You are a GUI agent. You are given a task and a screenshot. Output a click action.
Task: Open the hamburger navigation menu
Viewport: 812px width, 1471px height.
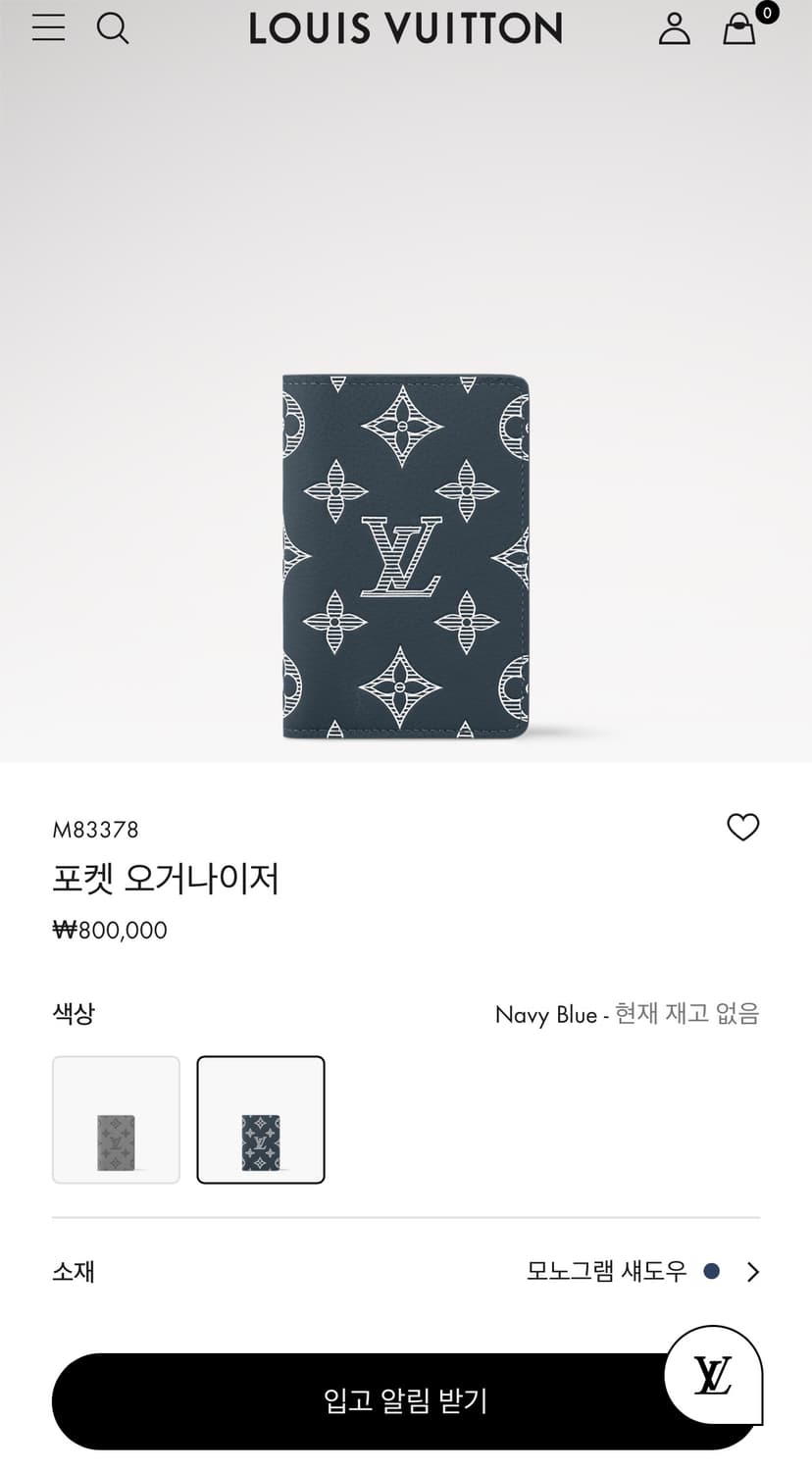[47, 27]
